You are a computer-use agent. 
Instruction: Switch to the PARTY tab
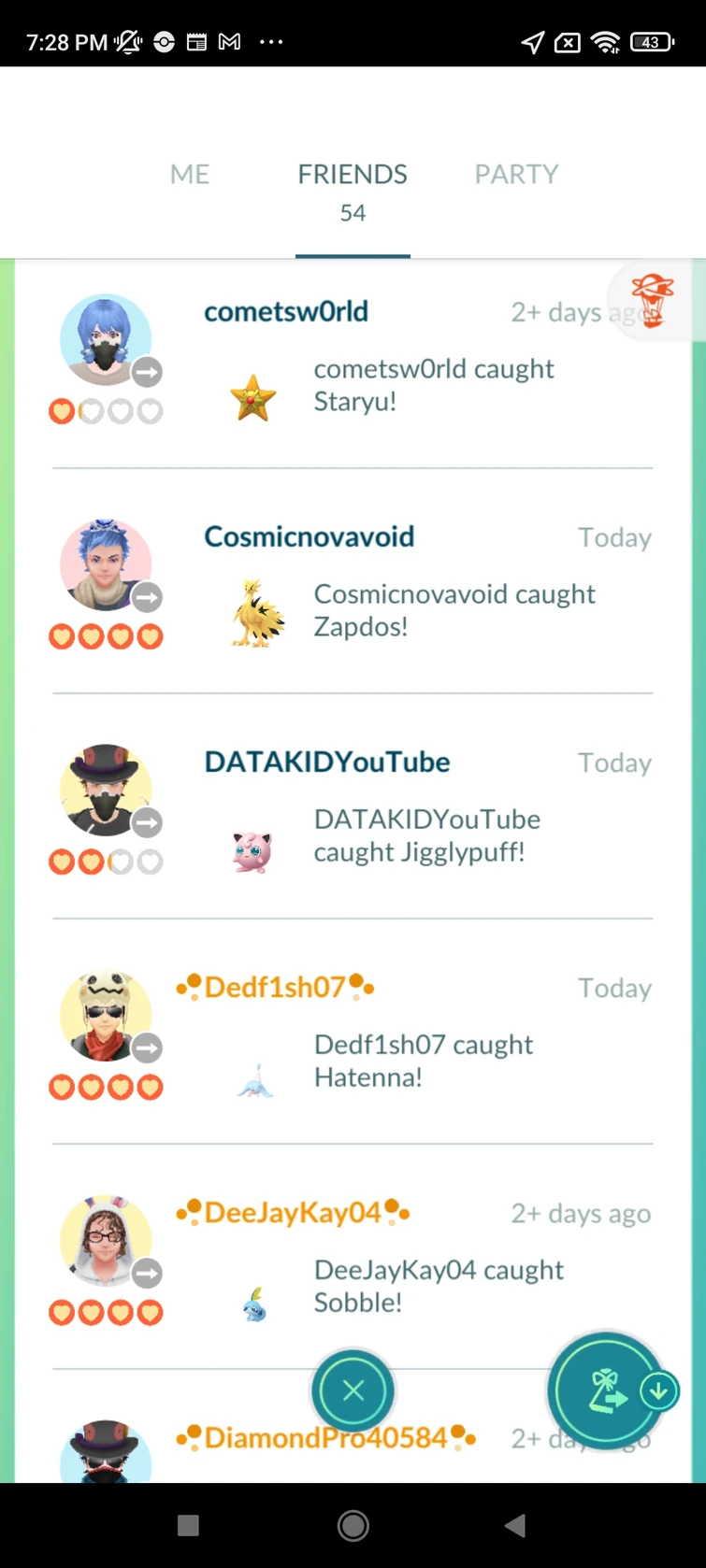(x=516, y=175)
